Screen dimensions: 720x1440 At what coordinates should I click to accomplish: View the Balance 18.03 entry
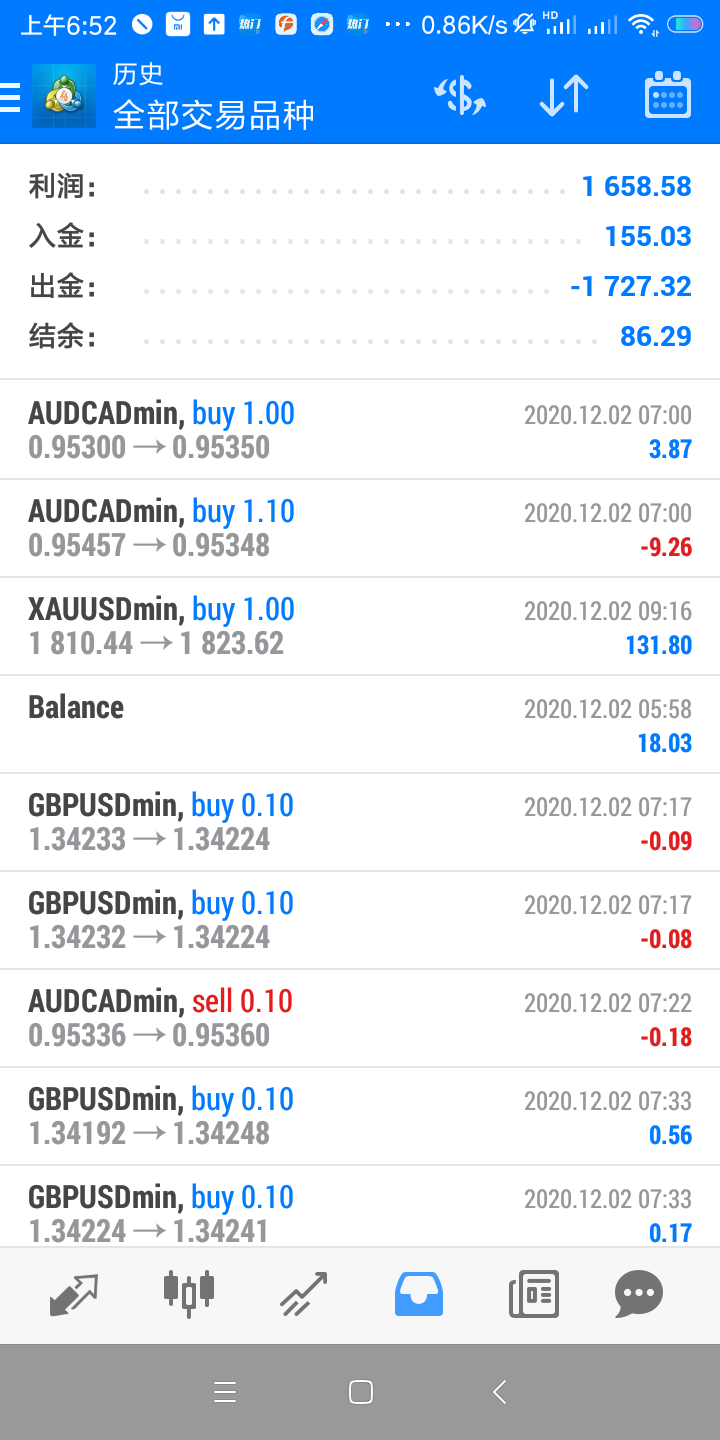point(360,724)
